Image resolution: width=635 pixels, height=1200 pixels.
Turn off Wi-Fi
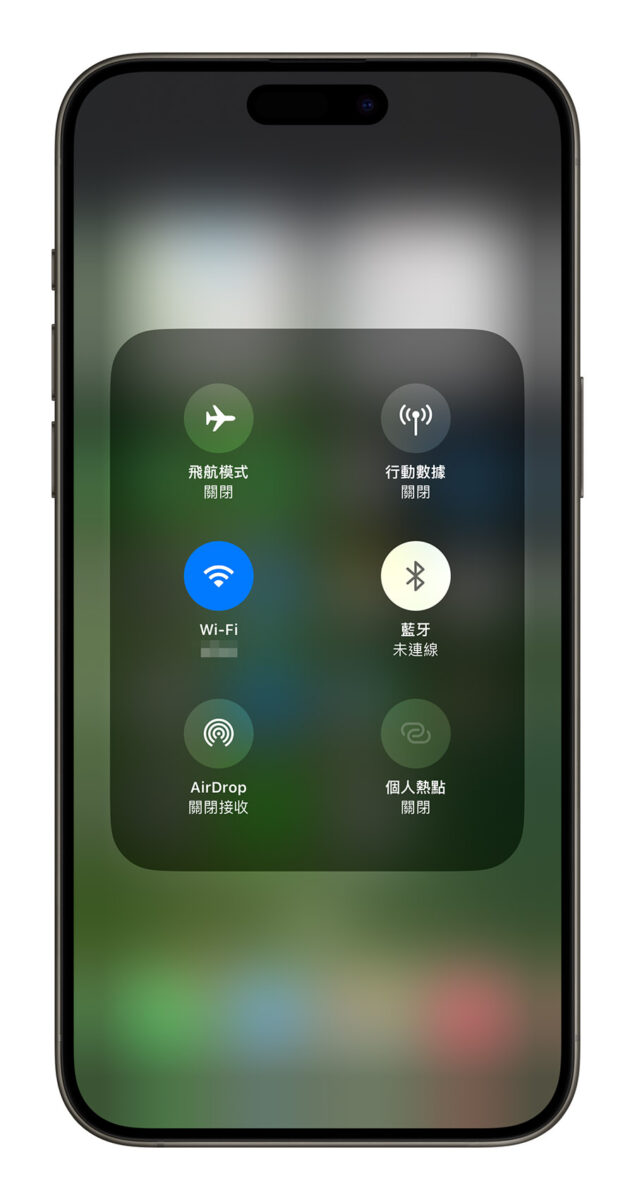pyautogui.click(x=219, y=576)
